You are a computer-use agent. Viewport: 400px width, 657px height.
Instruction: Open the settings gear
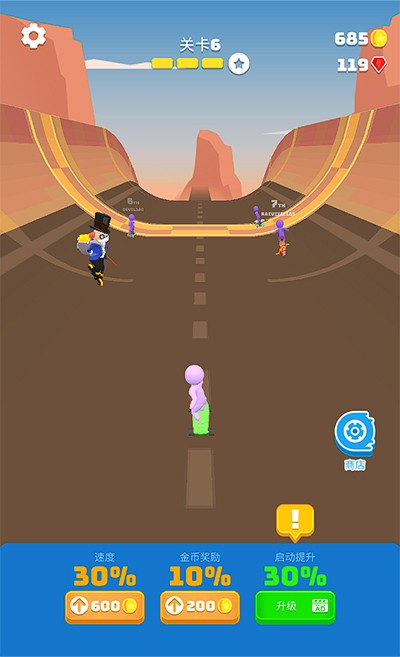pos(34,36)
